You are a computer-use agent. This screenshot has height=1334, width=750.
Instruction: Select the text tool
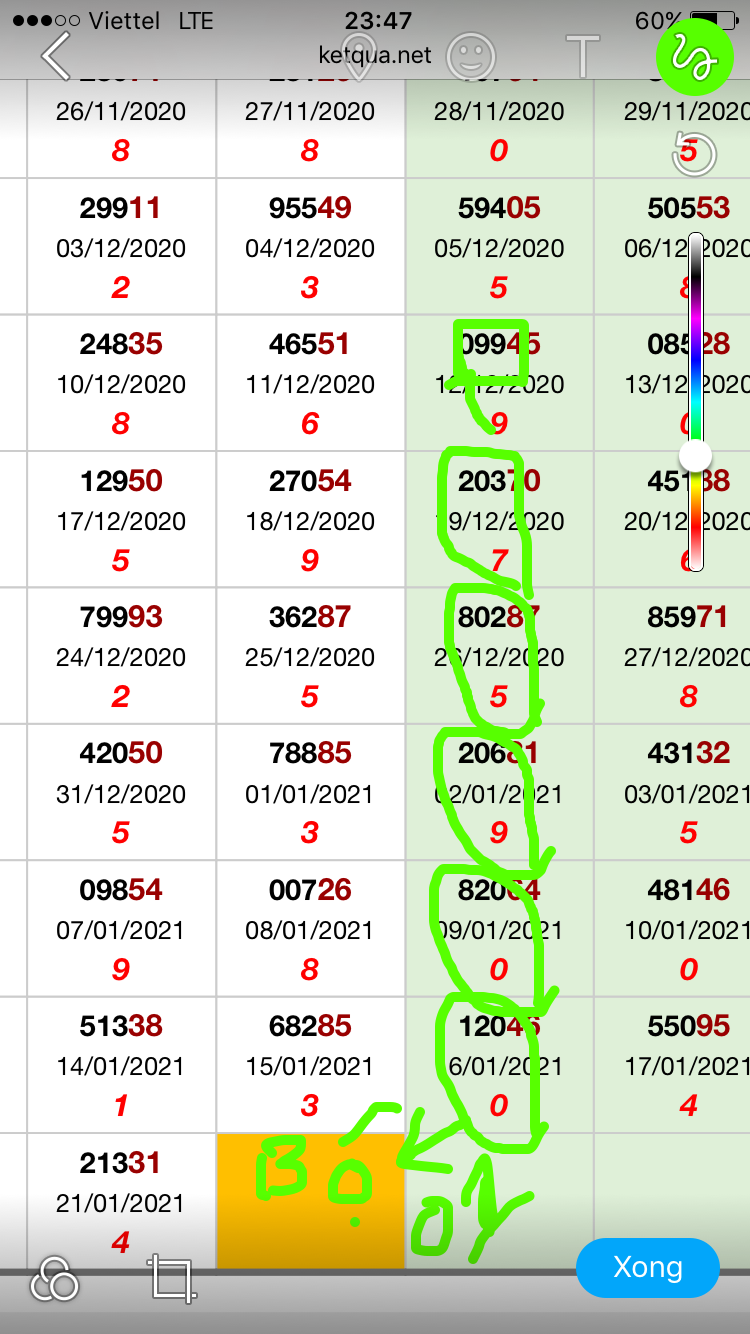582,56
